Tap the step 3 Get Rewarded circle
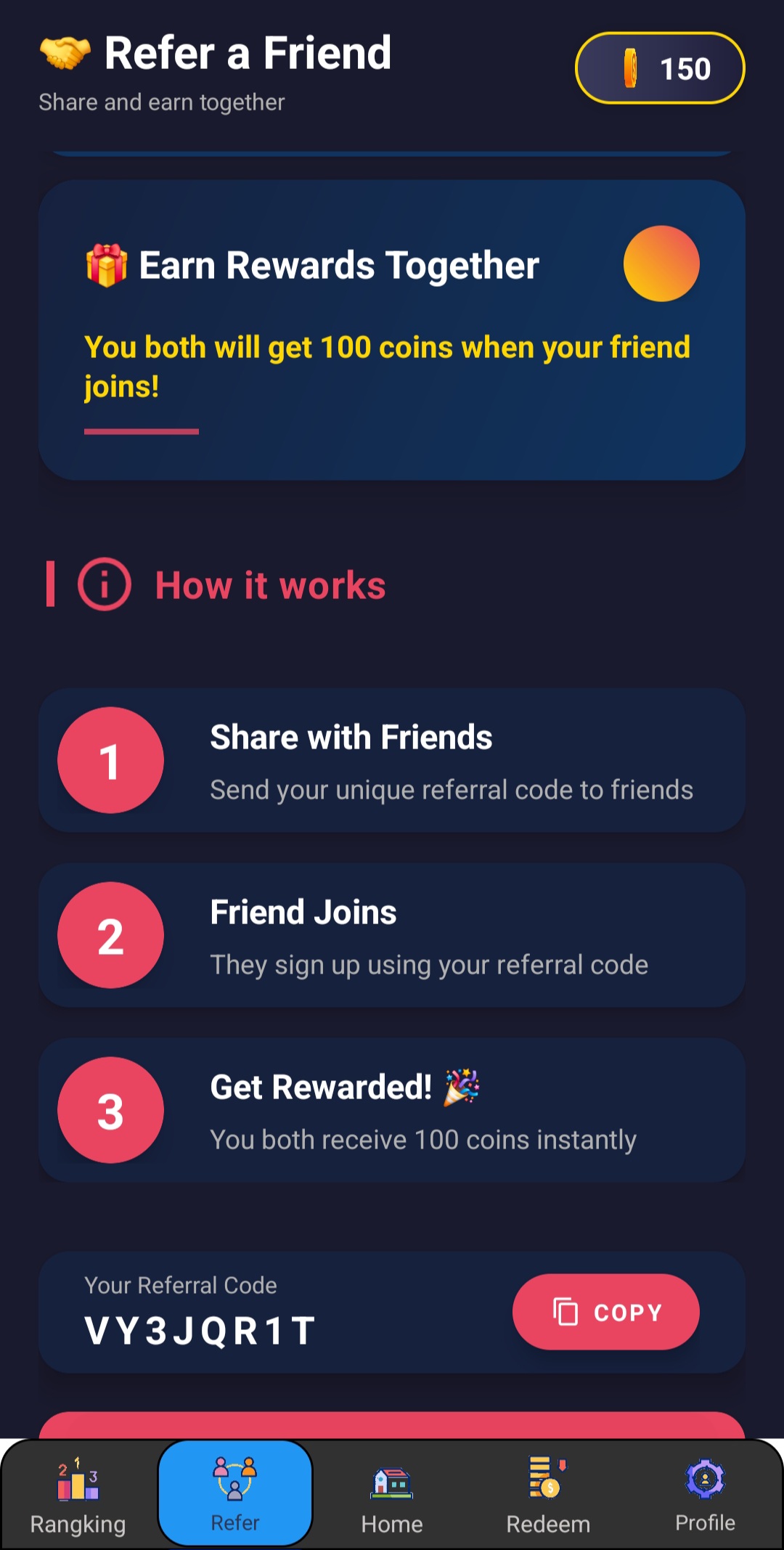The height and width of the screenshot is (1550, 784). pos(110,1109)
